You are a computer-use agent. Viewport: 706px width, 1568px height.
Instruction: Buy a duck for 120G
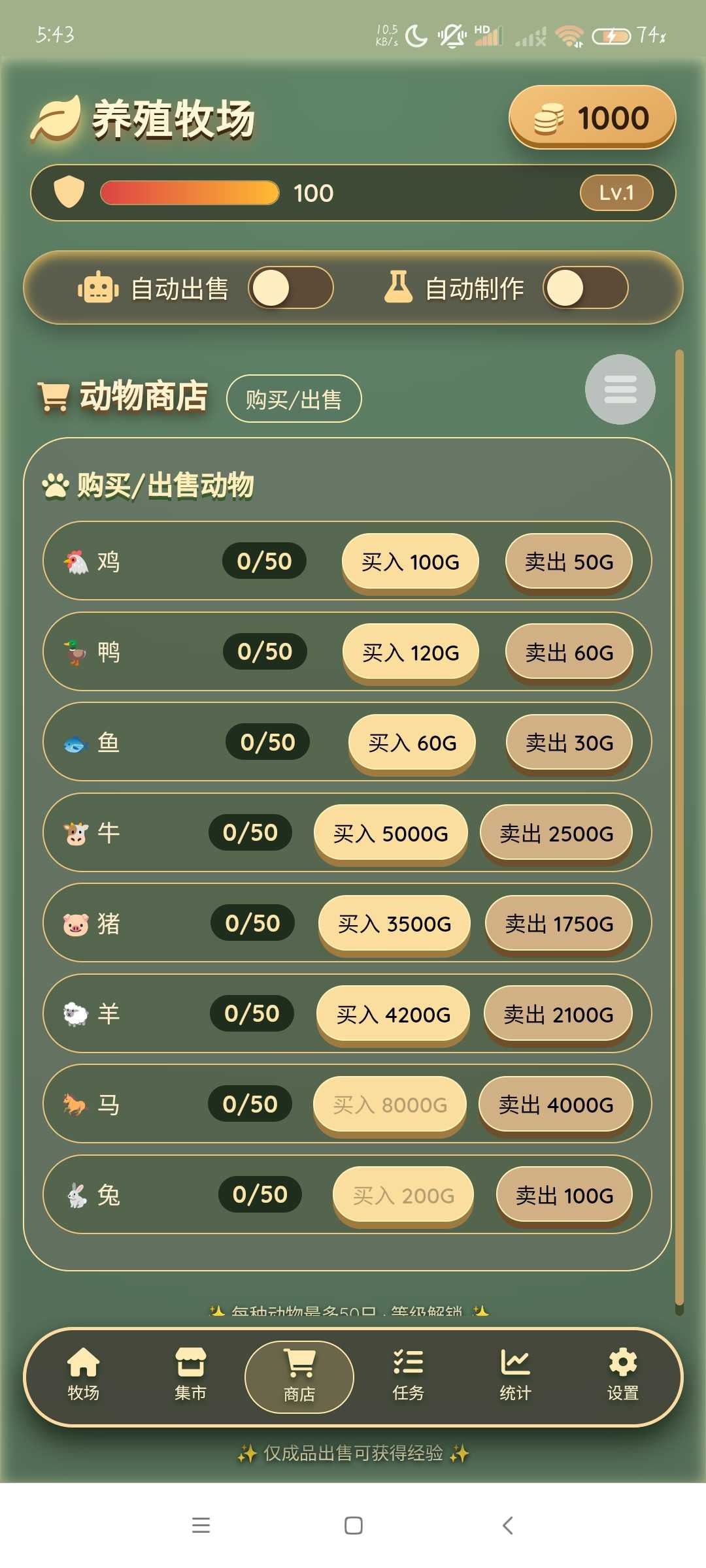click(x=410, y=652)
